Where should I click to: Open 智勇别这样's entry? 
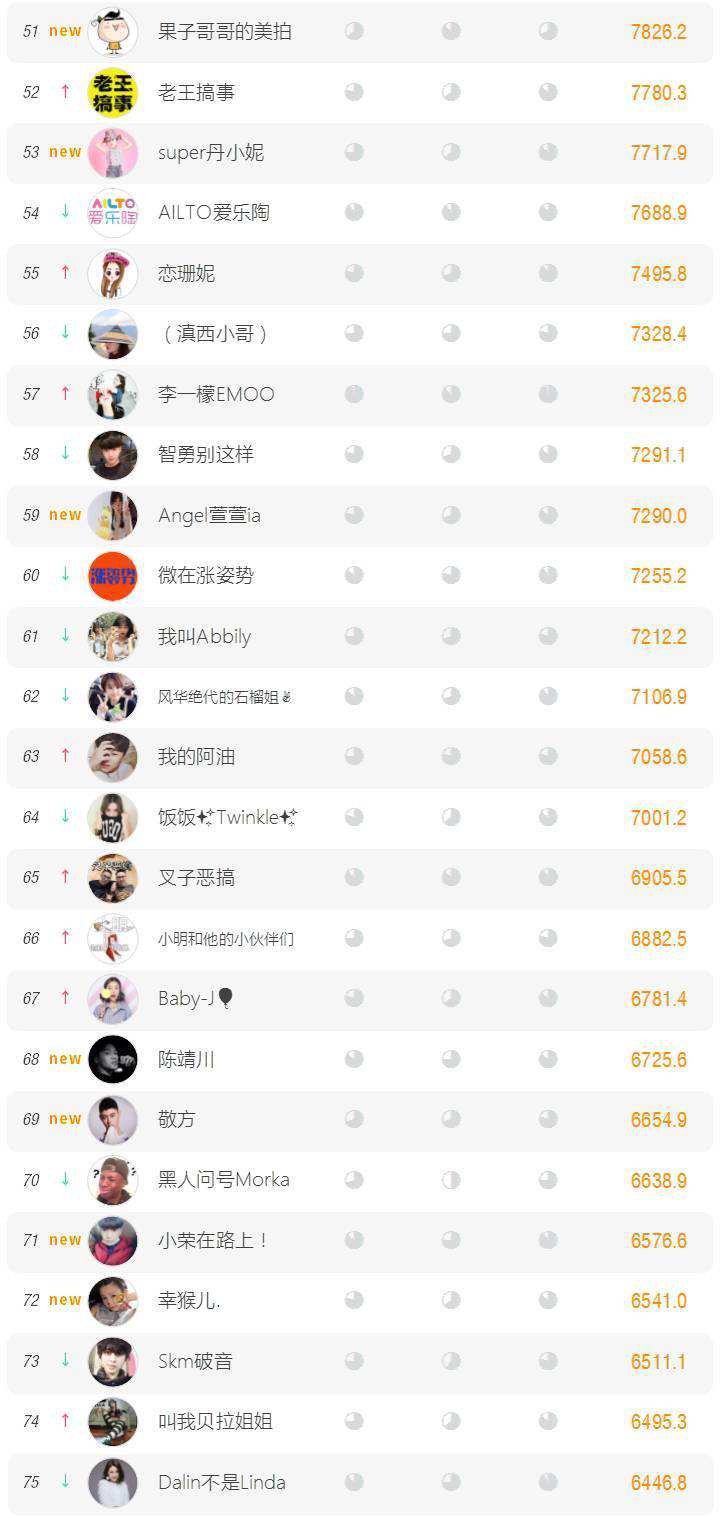click(x=360, y=455)
